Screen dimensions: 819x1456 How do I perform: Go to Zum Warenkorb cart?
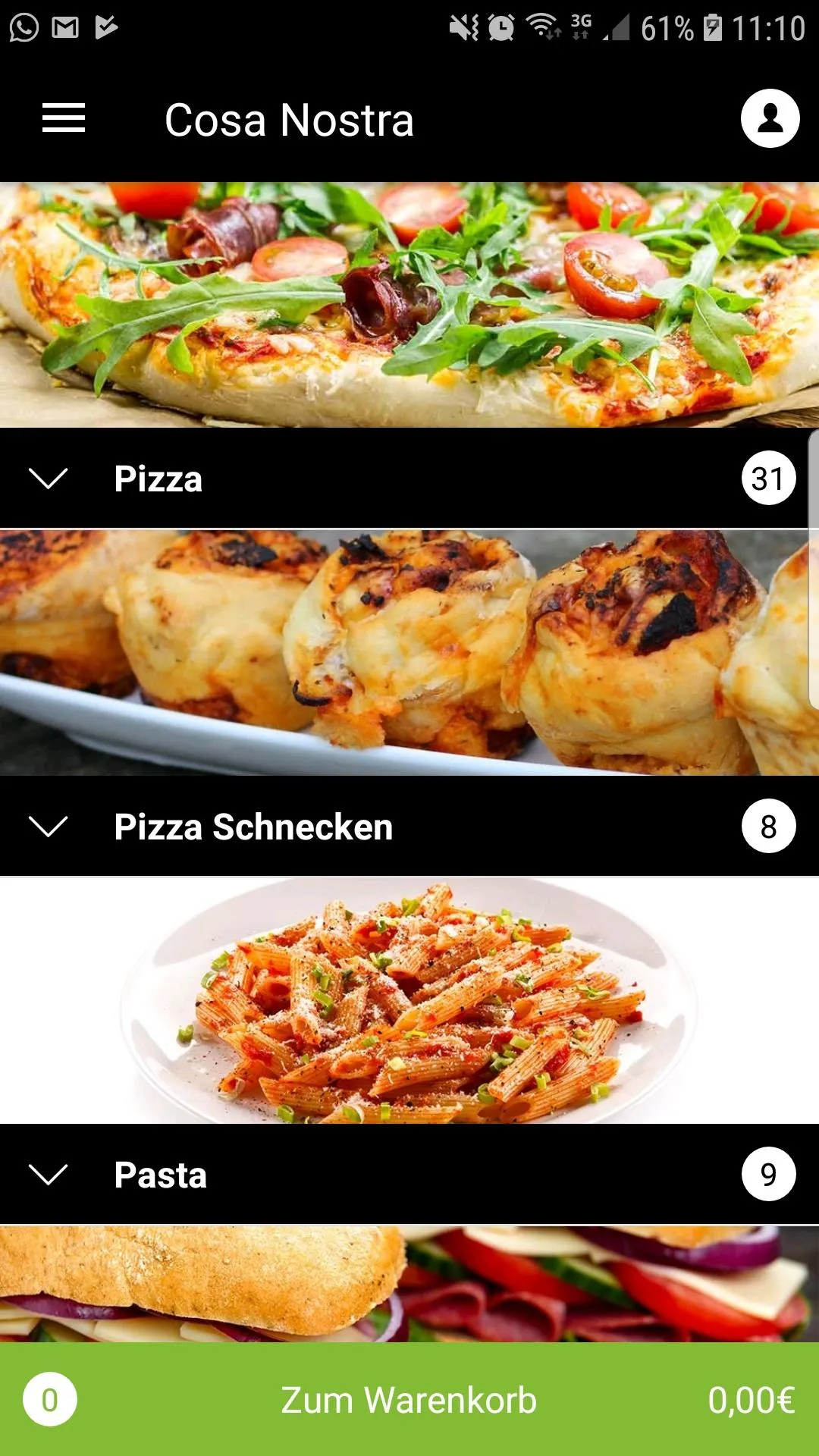point(409,1399)
